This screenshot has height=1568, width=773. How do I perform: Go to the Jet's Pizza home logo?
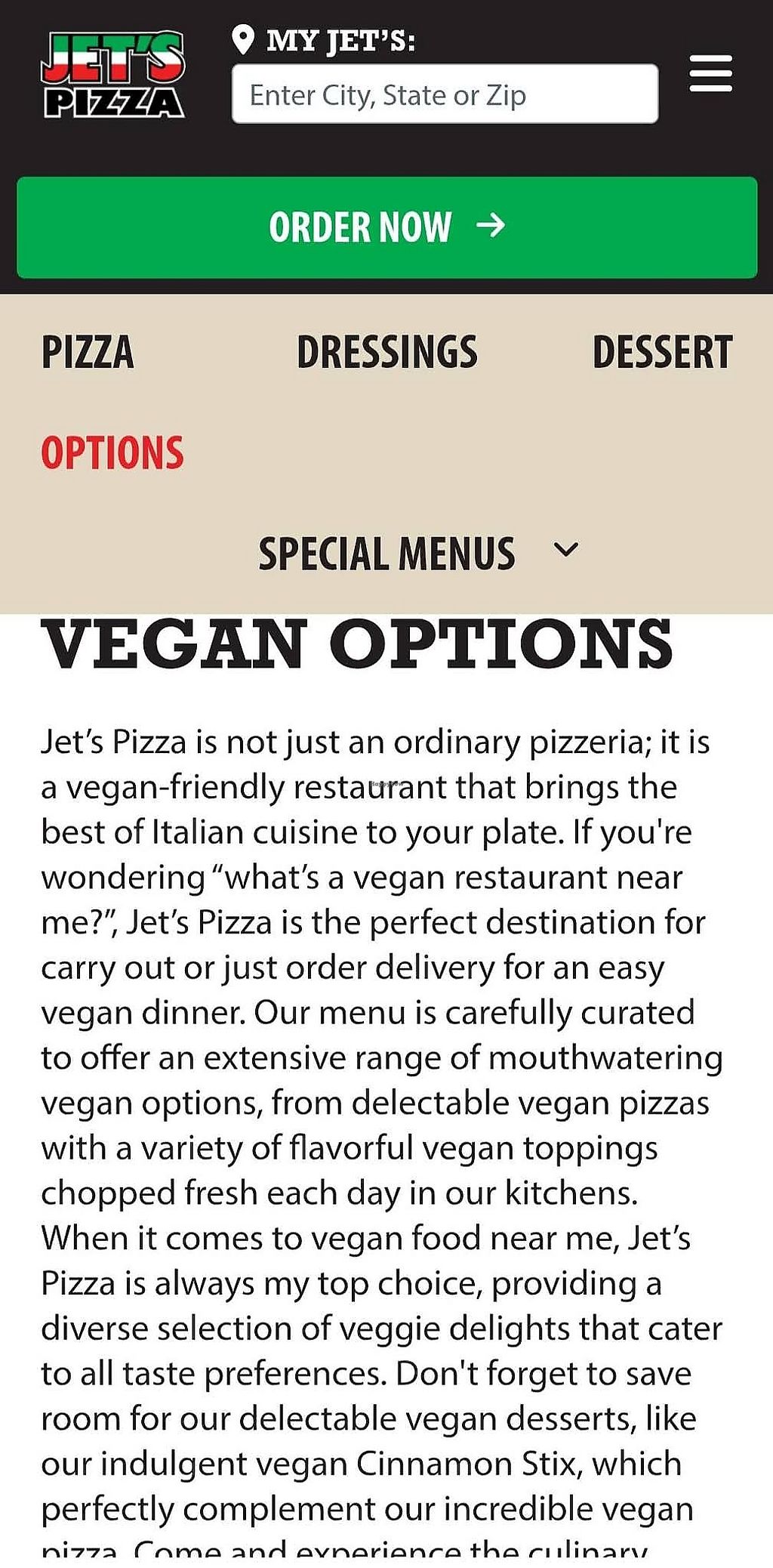click(x=113, y=74)
